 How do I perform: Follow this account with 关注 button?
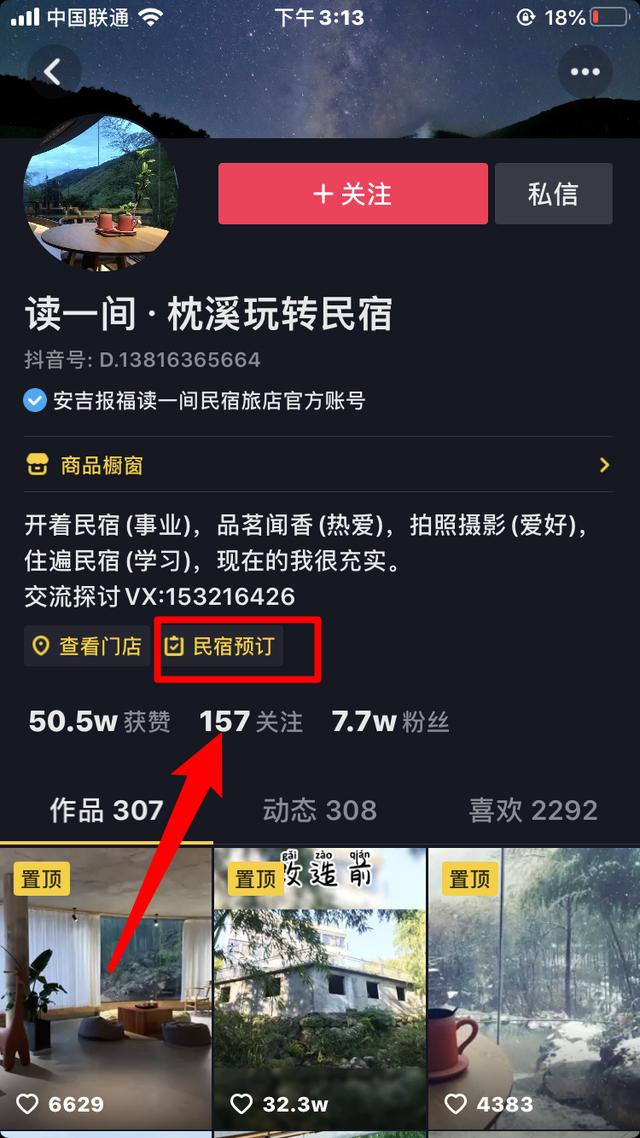click(353, 193)
